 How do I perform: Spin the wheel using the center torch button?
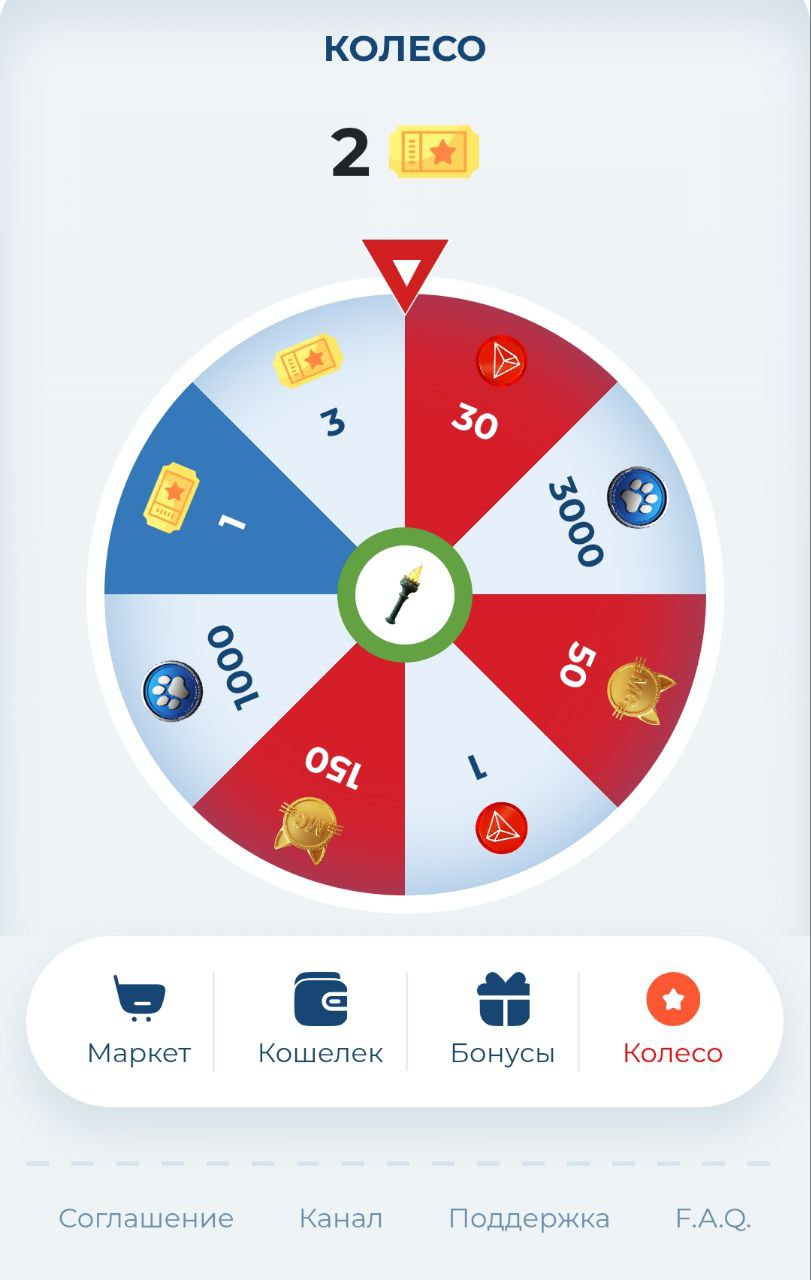(404, 595)
